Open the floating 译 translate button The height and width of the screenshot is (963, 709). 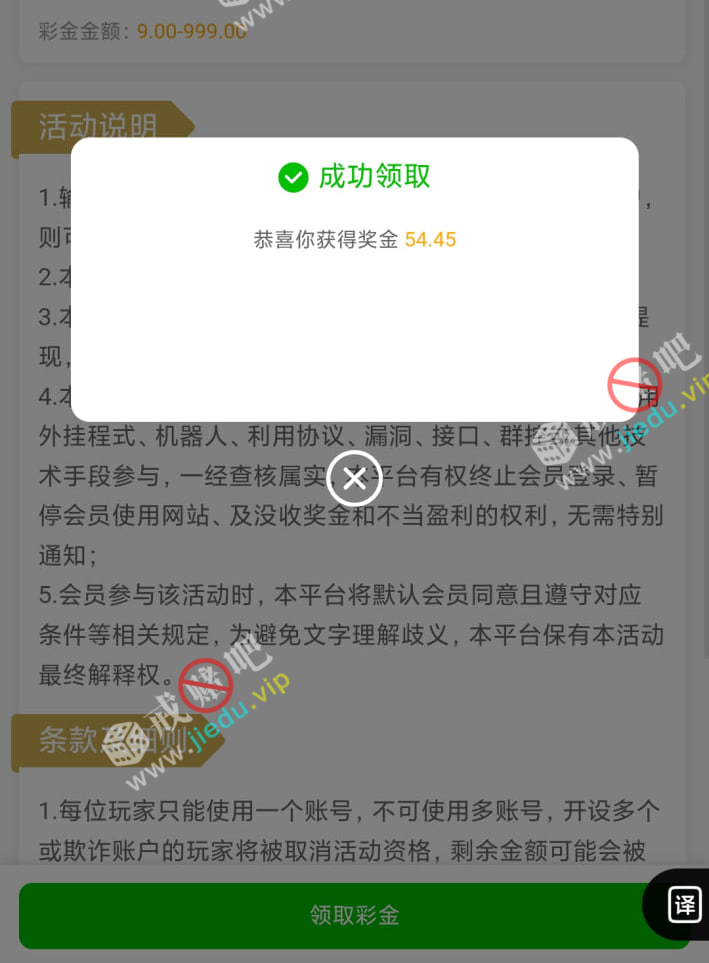click(x=684, y=905)
